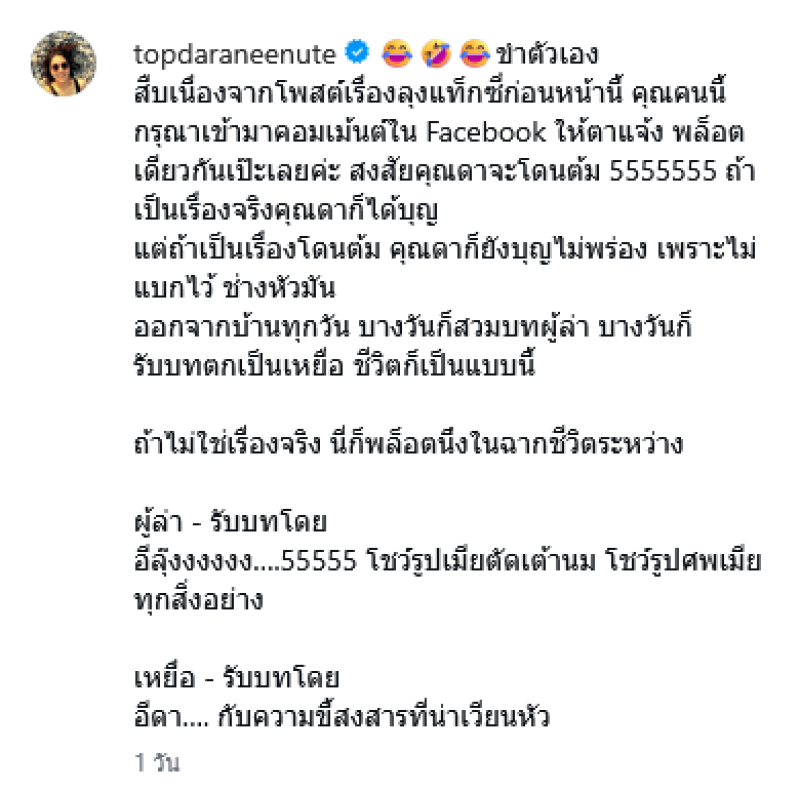Open topdaraneenute's profile picture
Viewport: 800px width, 790px height.
pos(64,65)
